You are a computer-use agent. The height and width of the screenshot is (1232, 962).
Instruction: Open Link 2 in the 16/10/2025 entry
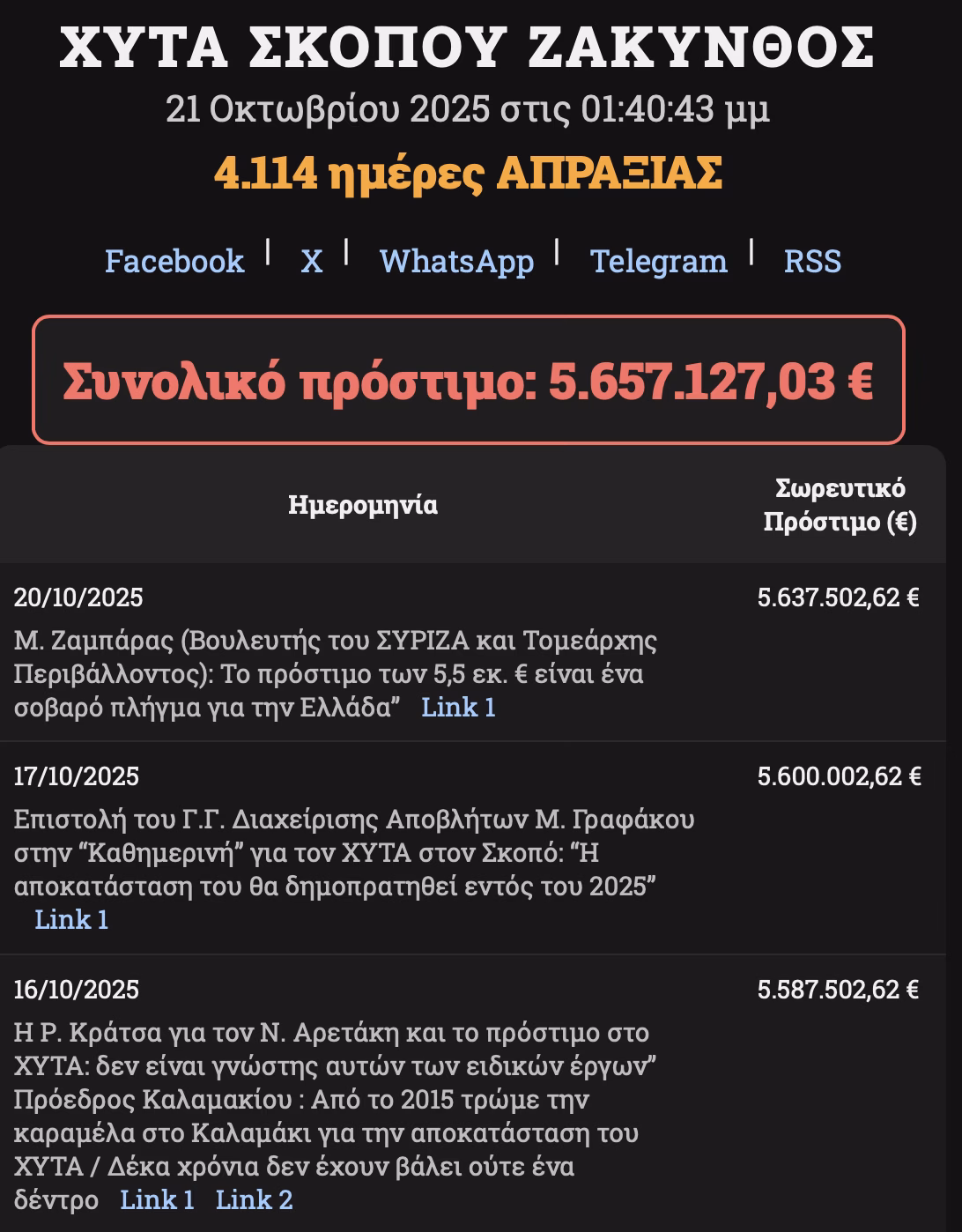click(x=254, y=1199)
